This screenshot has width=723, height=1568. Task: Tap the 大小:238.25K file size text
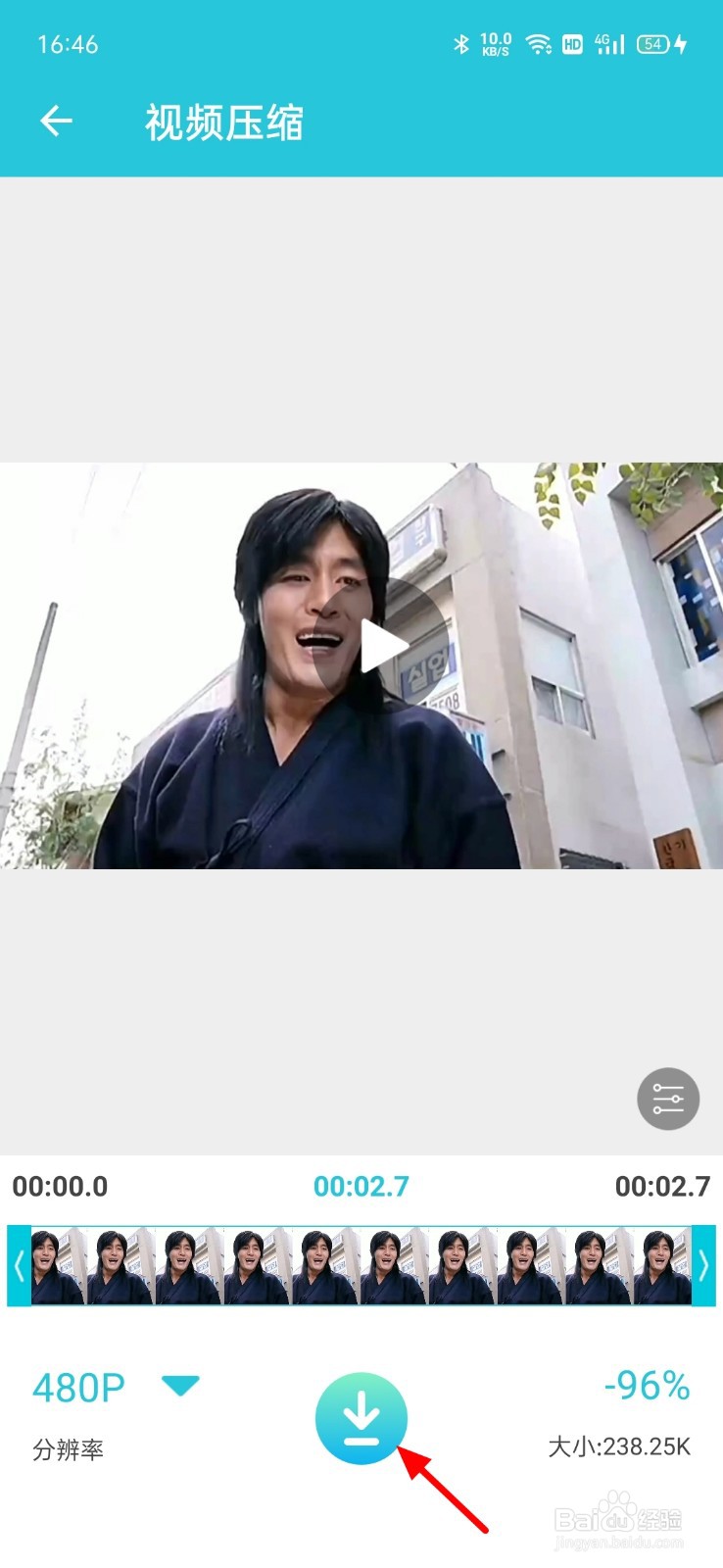(x=619, y=1448)
